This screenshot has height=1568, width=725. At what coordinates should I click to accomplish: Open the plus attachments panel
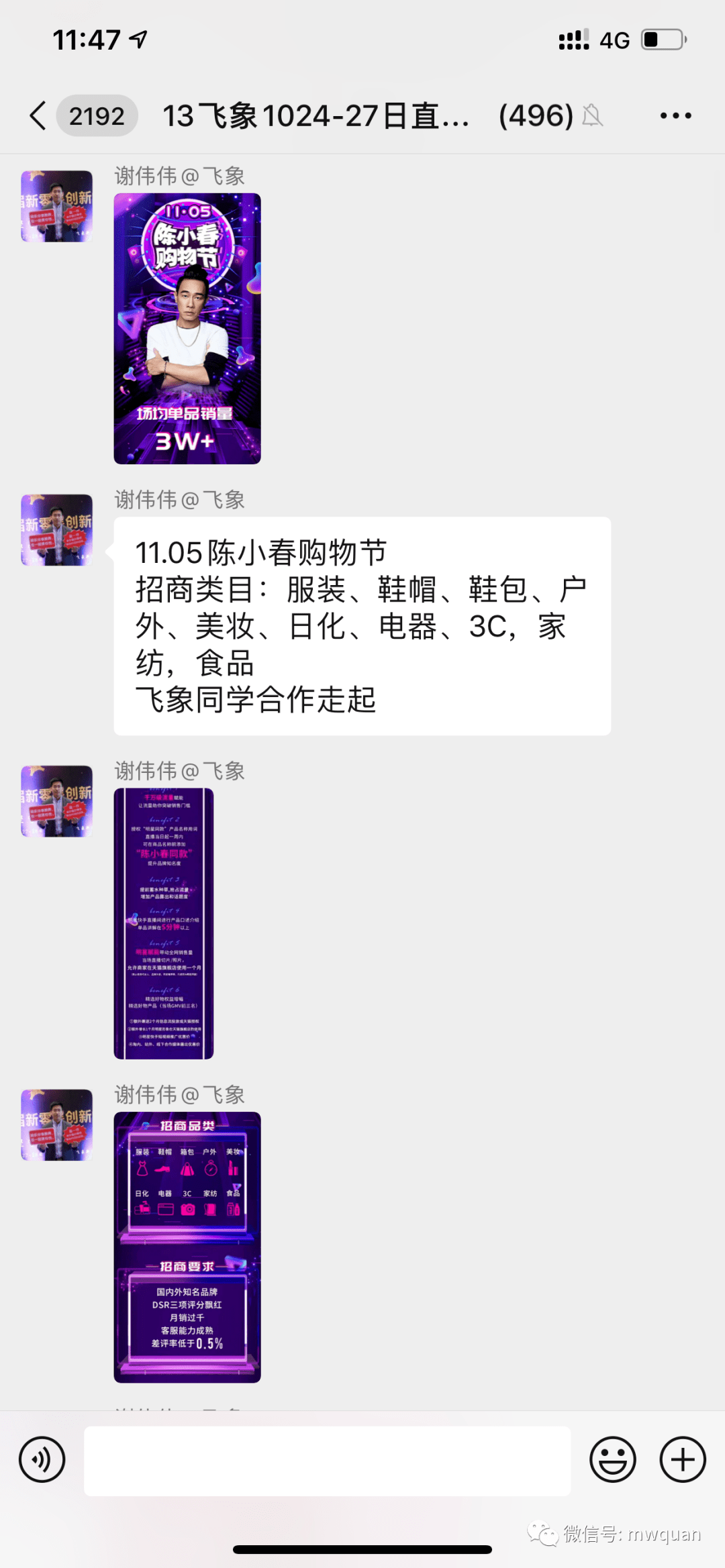pyautogui.click(x=683, y=1459)
